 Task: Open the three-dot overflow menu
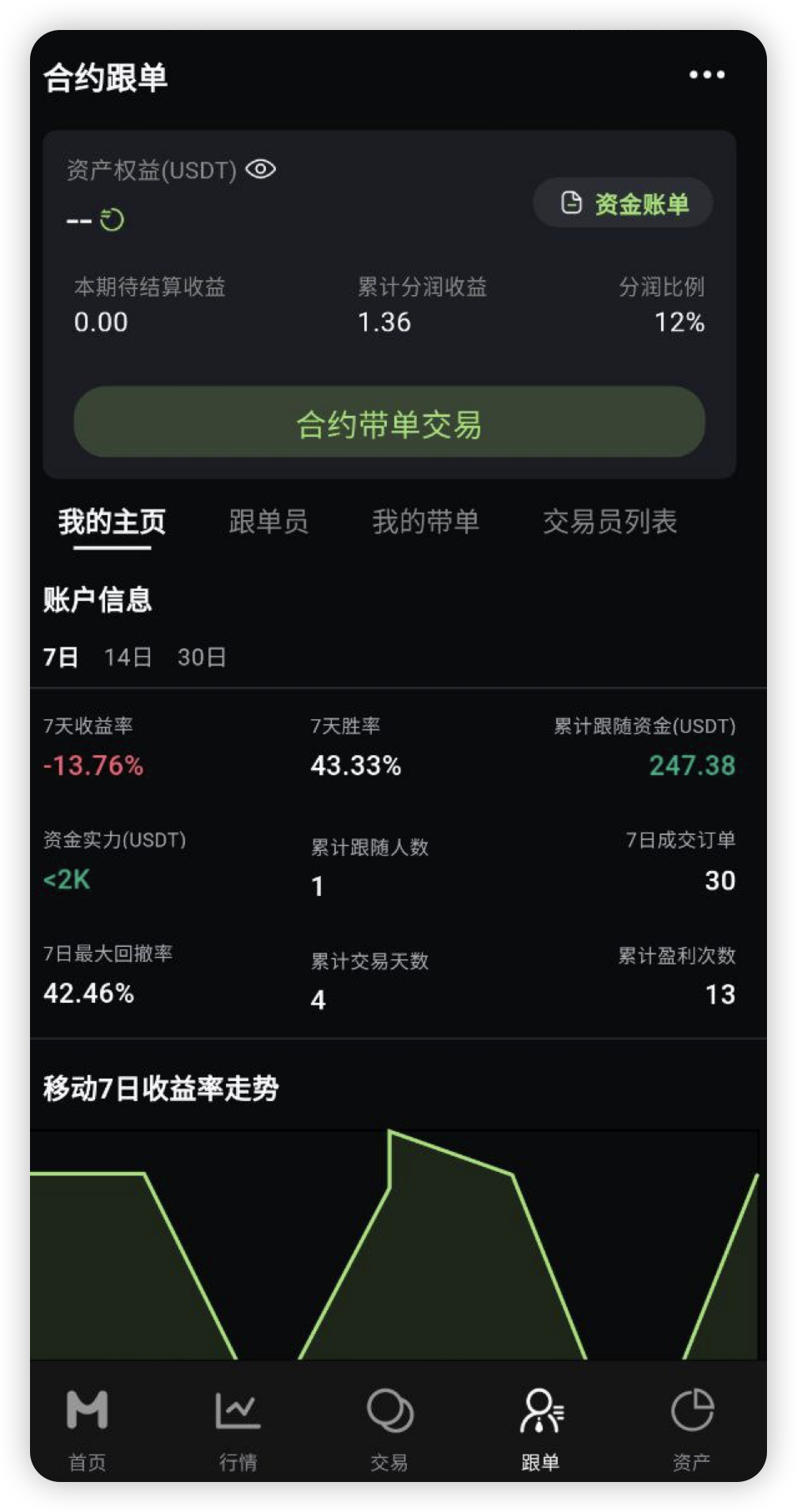pos(706,75)
